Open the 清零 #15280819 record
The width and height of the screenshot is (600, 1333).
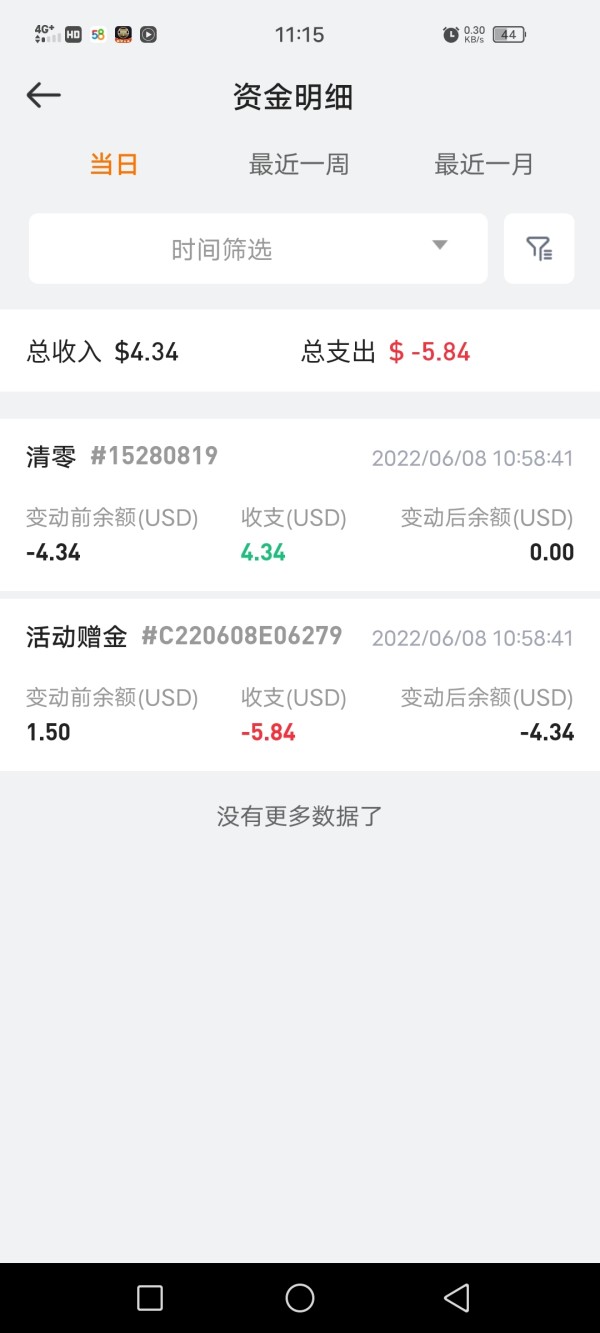300,505
